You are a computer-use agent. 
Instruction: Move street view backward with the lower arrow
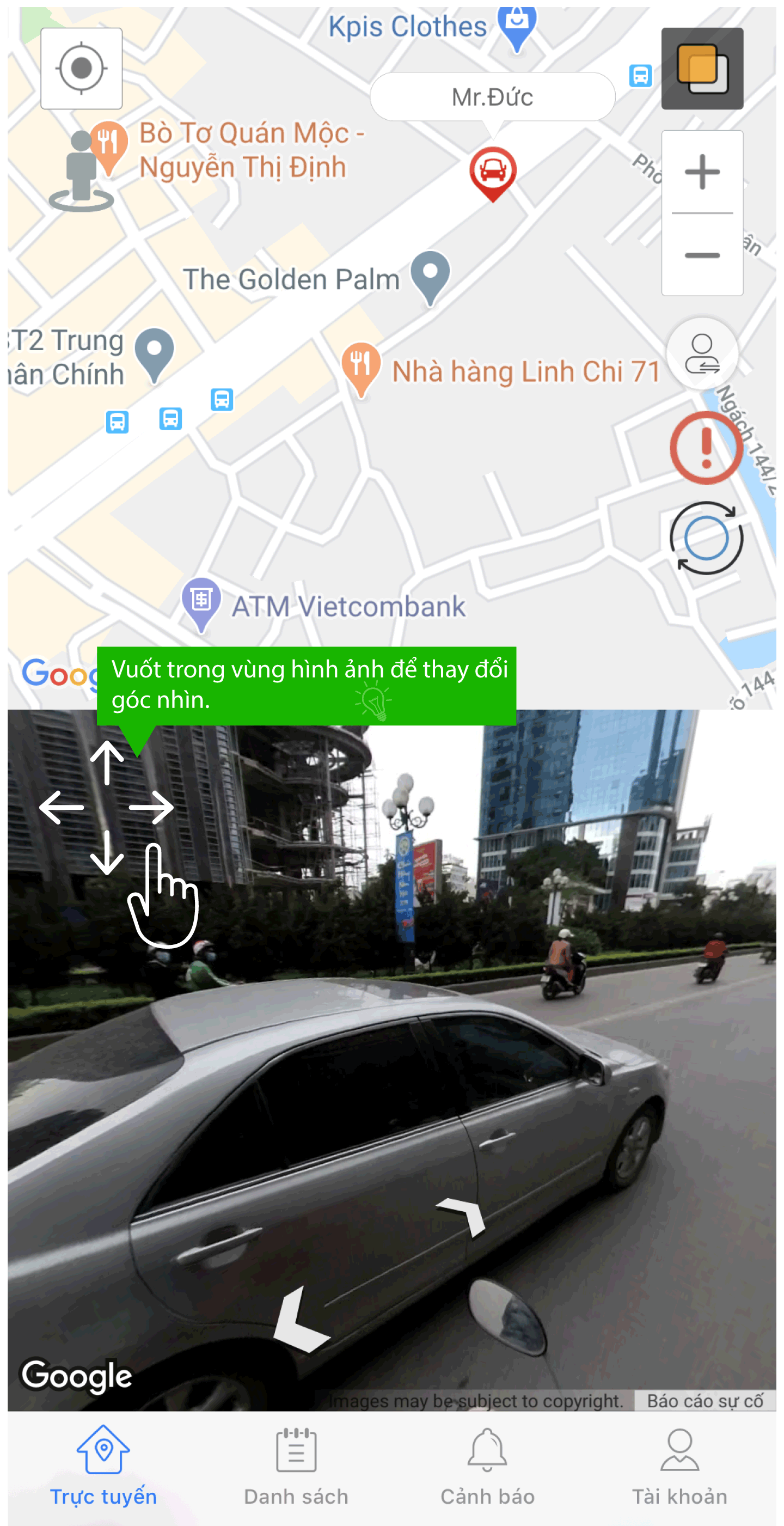[299, 1321]
